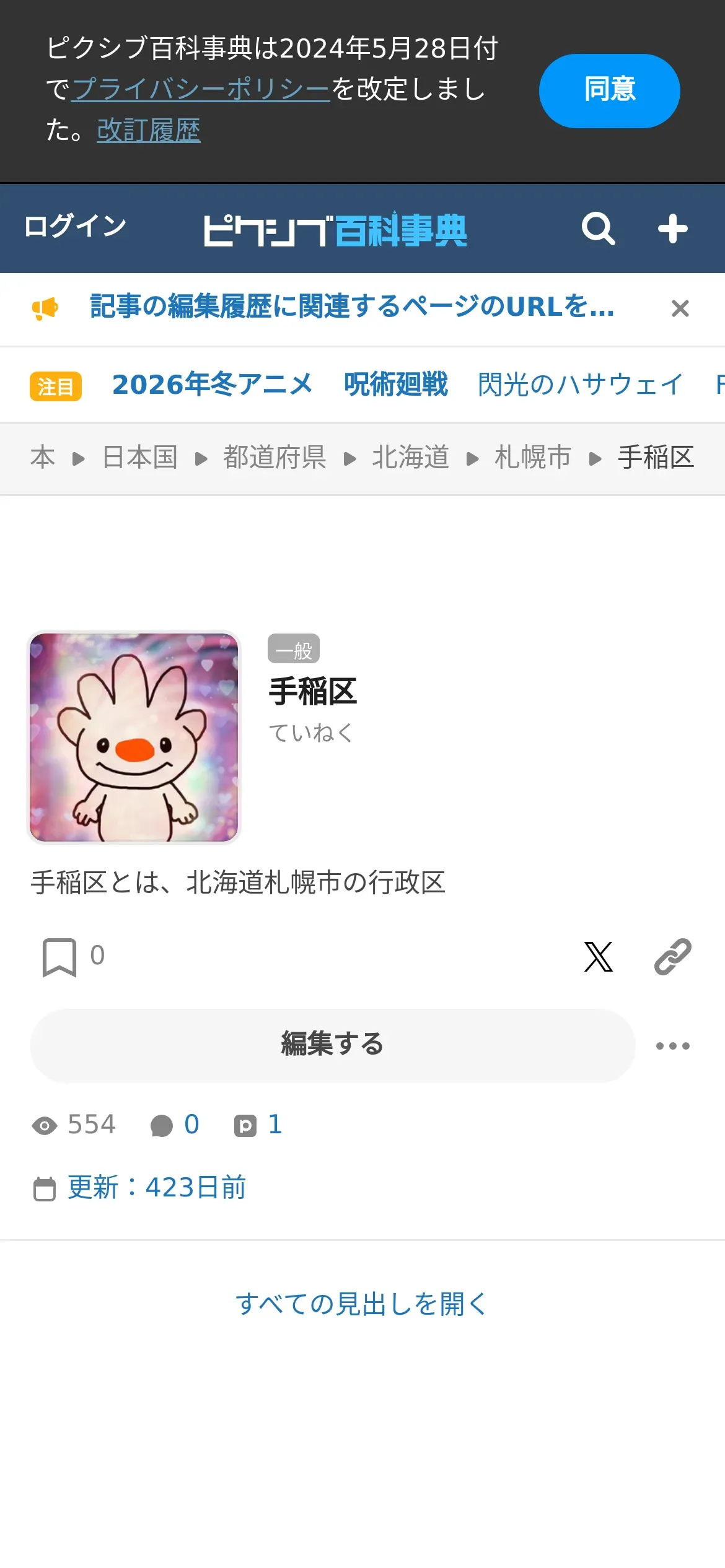This screenshot has height=1568, width=725.
Task: Tap ログイン to sign in
Action: coord(75,227)
